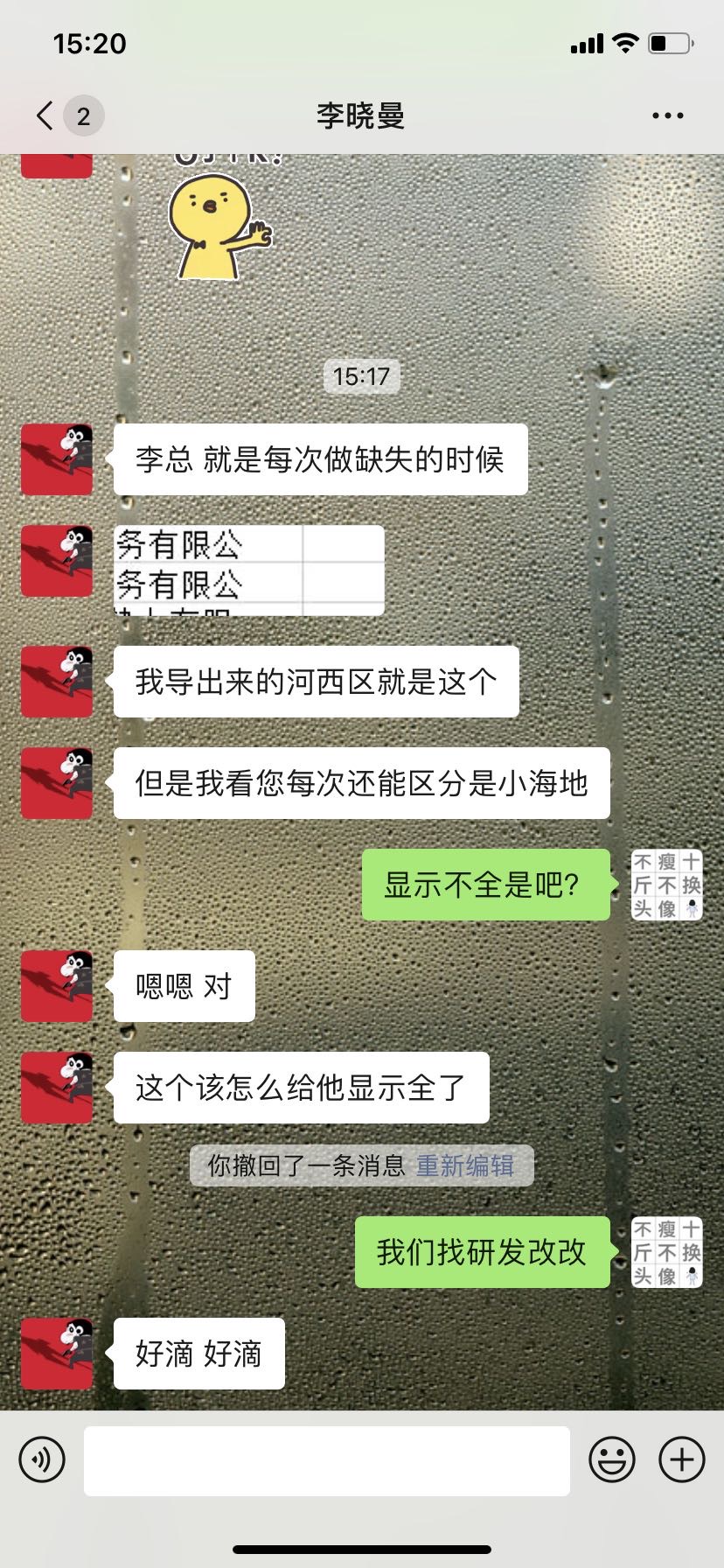The width and height of the screenshot is (724, 1568).
Task: Tap 重新编辑 to re-edit the recalled message
Action: (x=465, y=1165)
